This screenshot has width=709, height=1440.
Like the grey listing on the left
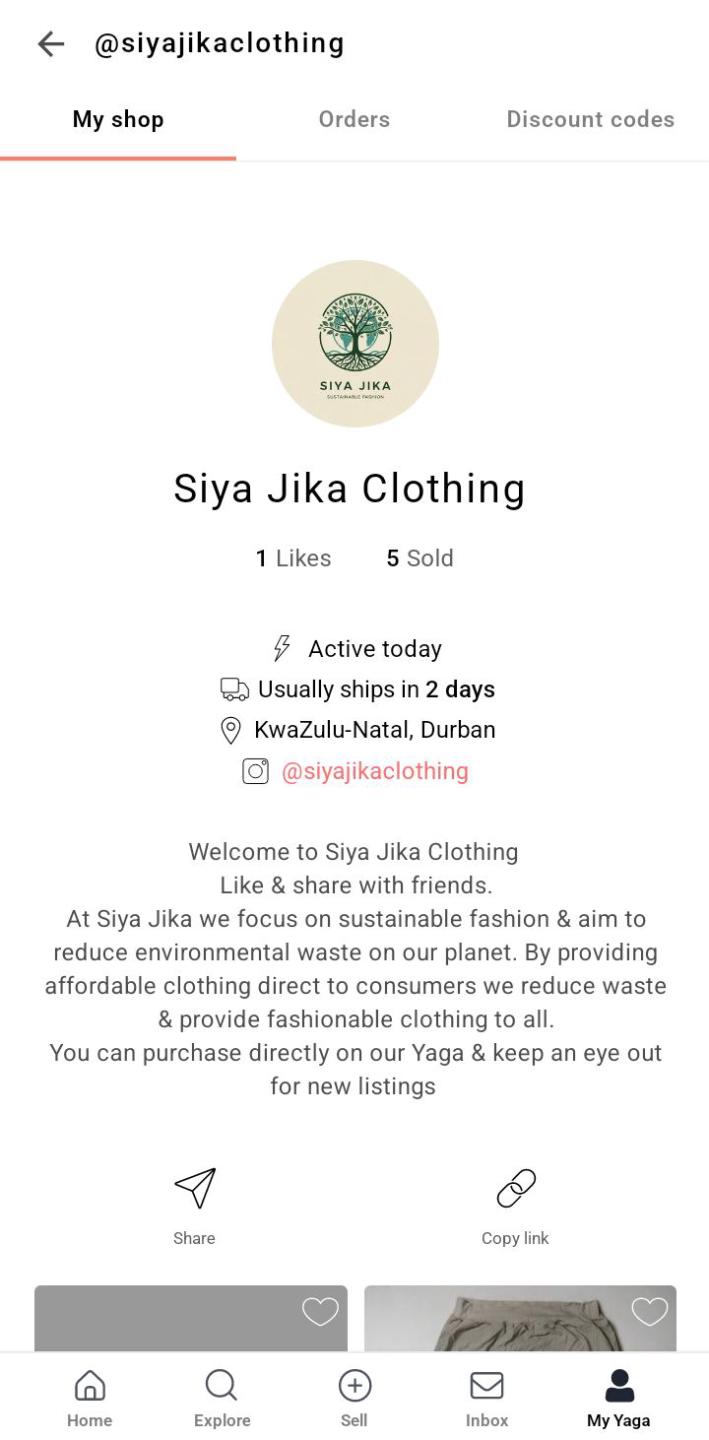pos(320,1312)
